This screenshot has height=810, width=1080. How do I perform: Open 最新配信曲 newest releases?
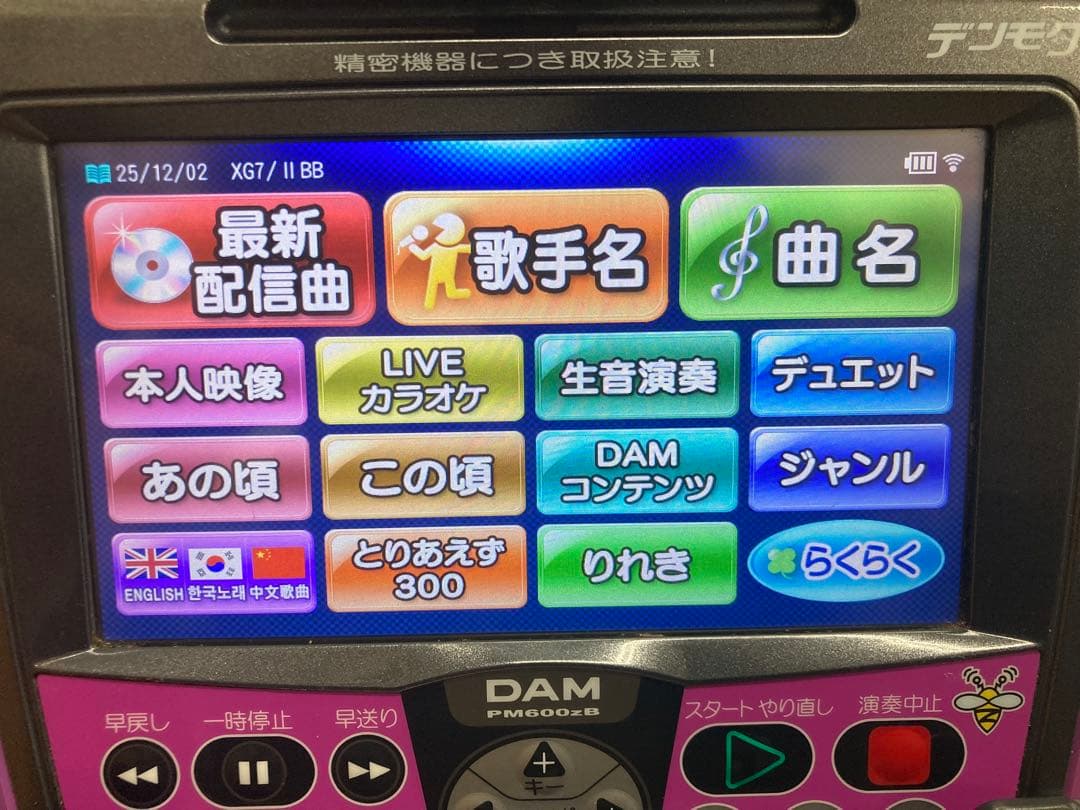[x=229, y=260]
